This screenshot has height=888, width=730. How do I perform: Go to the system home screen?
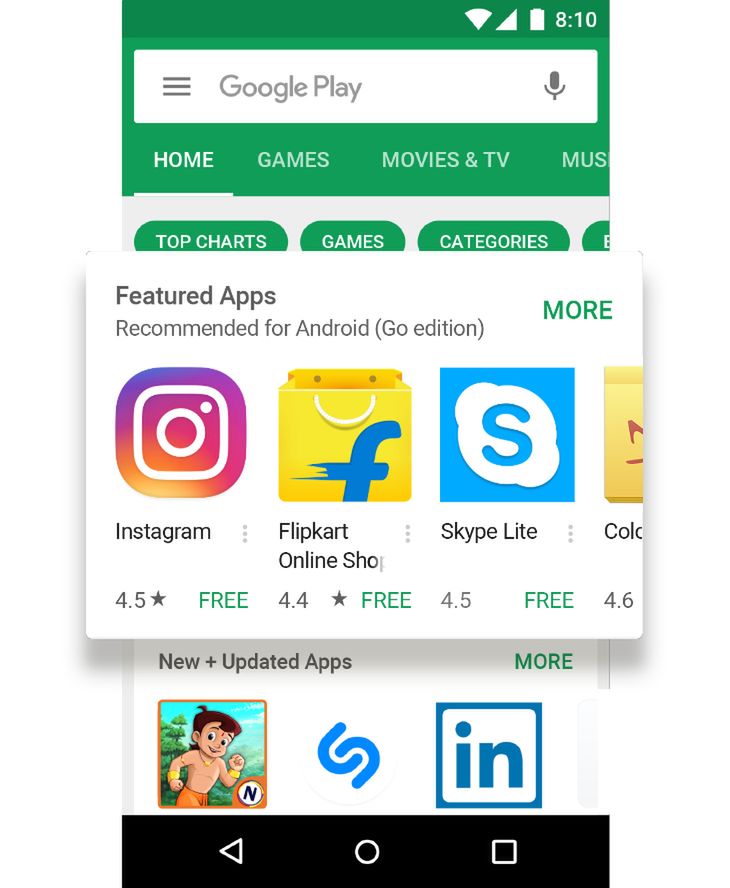point(367,851)
